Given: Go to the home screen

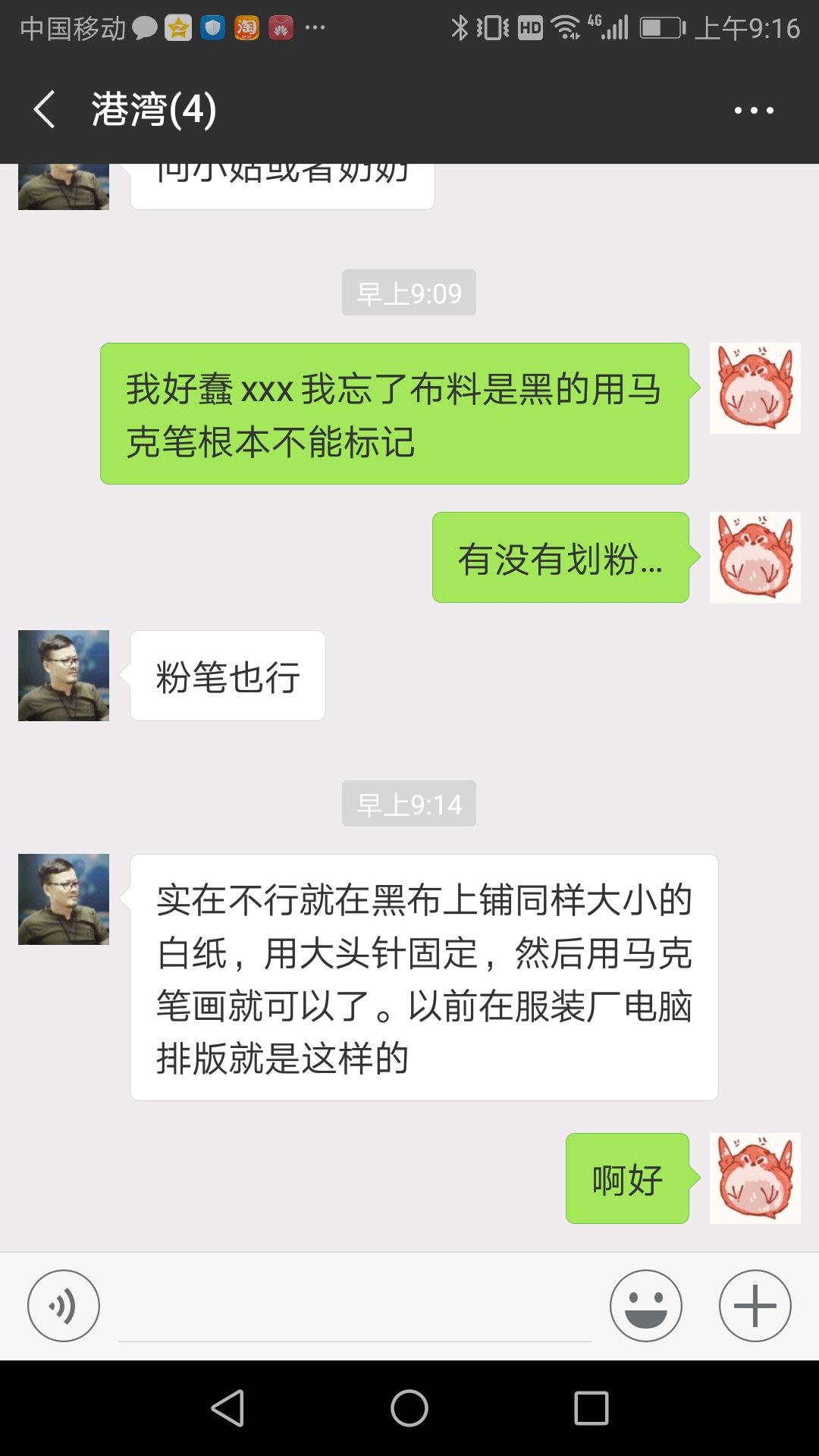Looking at the screenshot, I should coord(409,1408).
